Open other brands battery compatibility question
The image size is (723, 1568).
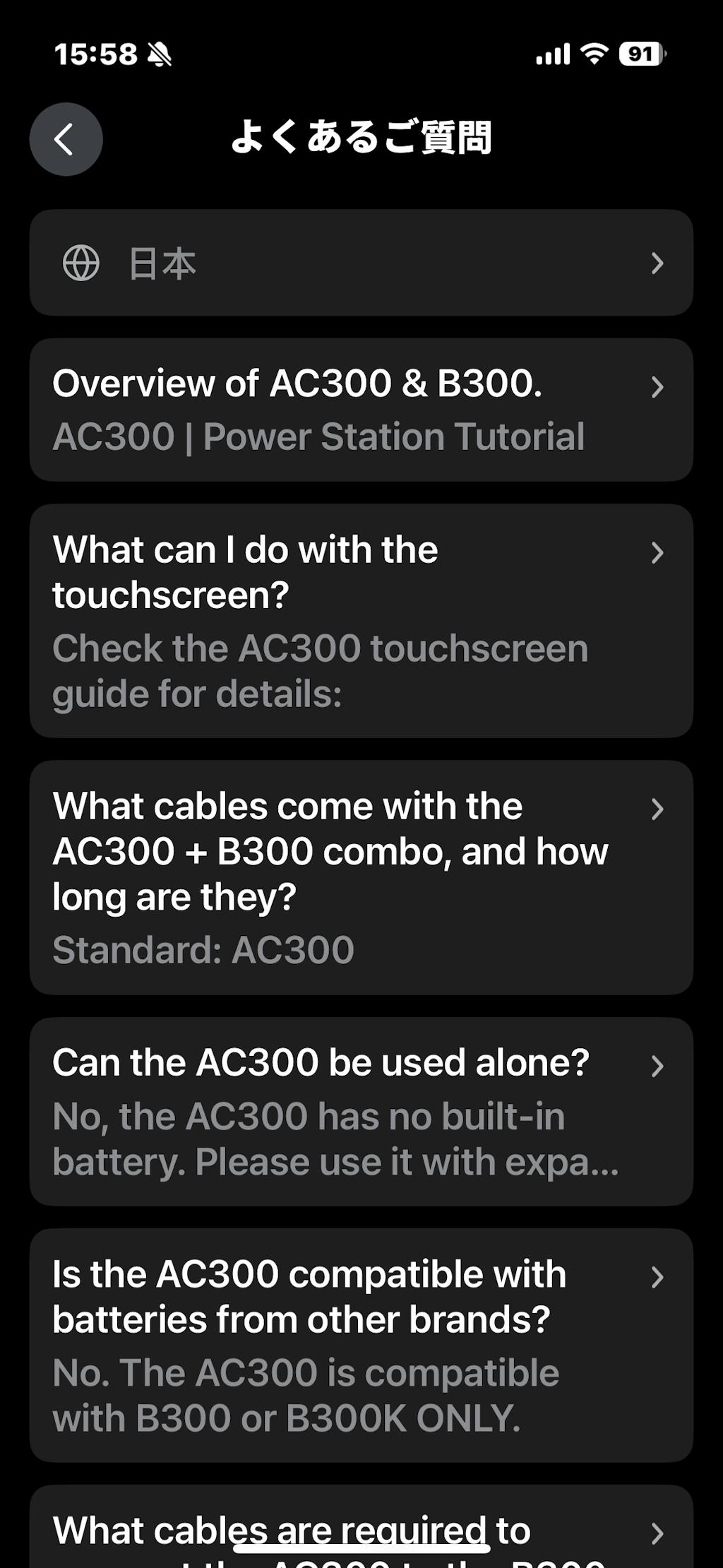361,1346
